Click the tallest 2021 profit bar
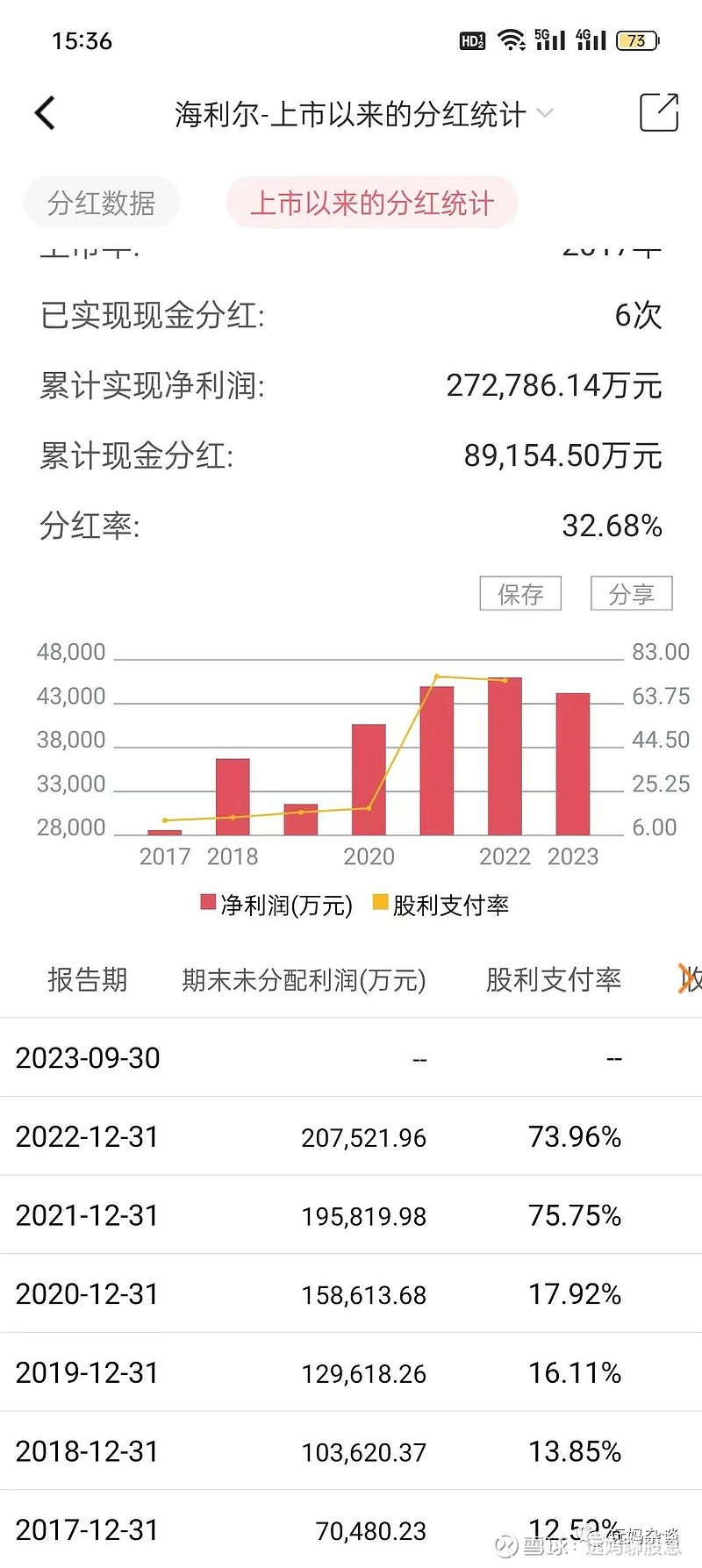The image size is (702, 1568). (436, 763)
